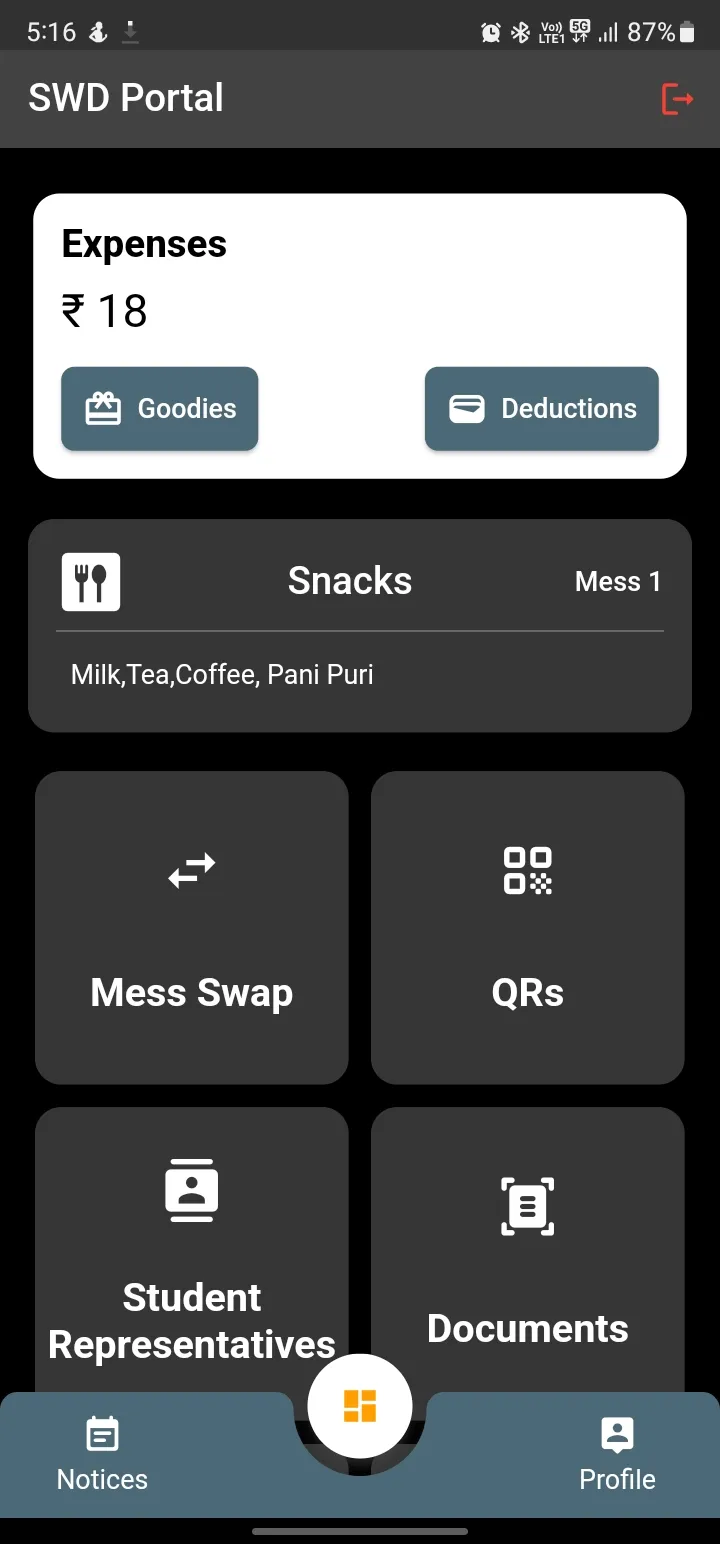Go to the Profile tab
720x1544 pixels.
(x=617, y=1454)
